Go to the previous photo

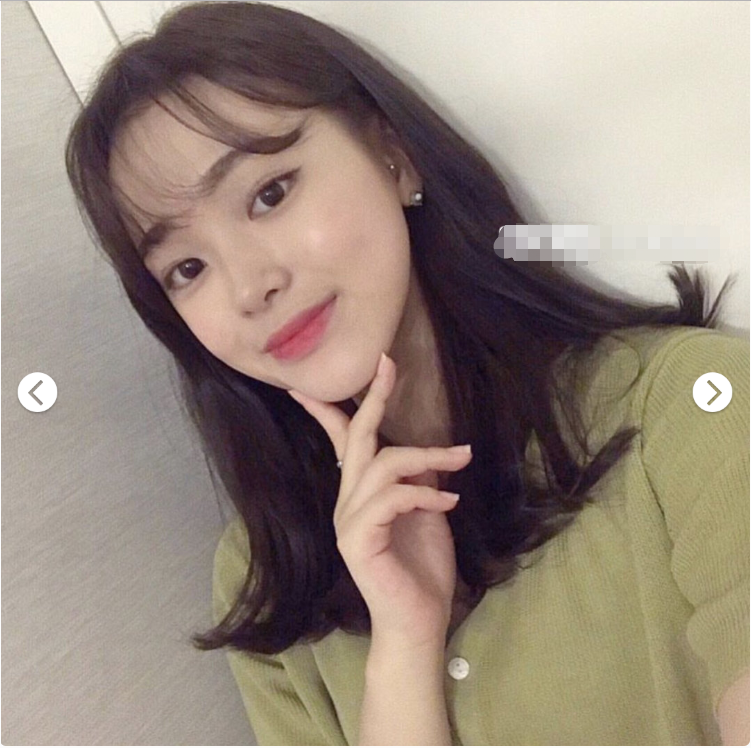(37, 392)
